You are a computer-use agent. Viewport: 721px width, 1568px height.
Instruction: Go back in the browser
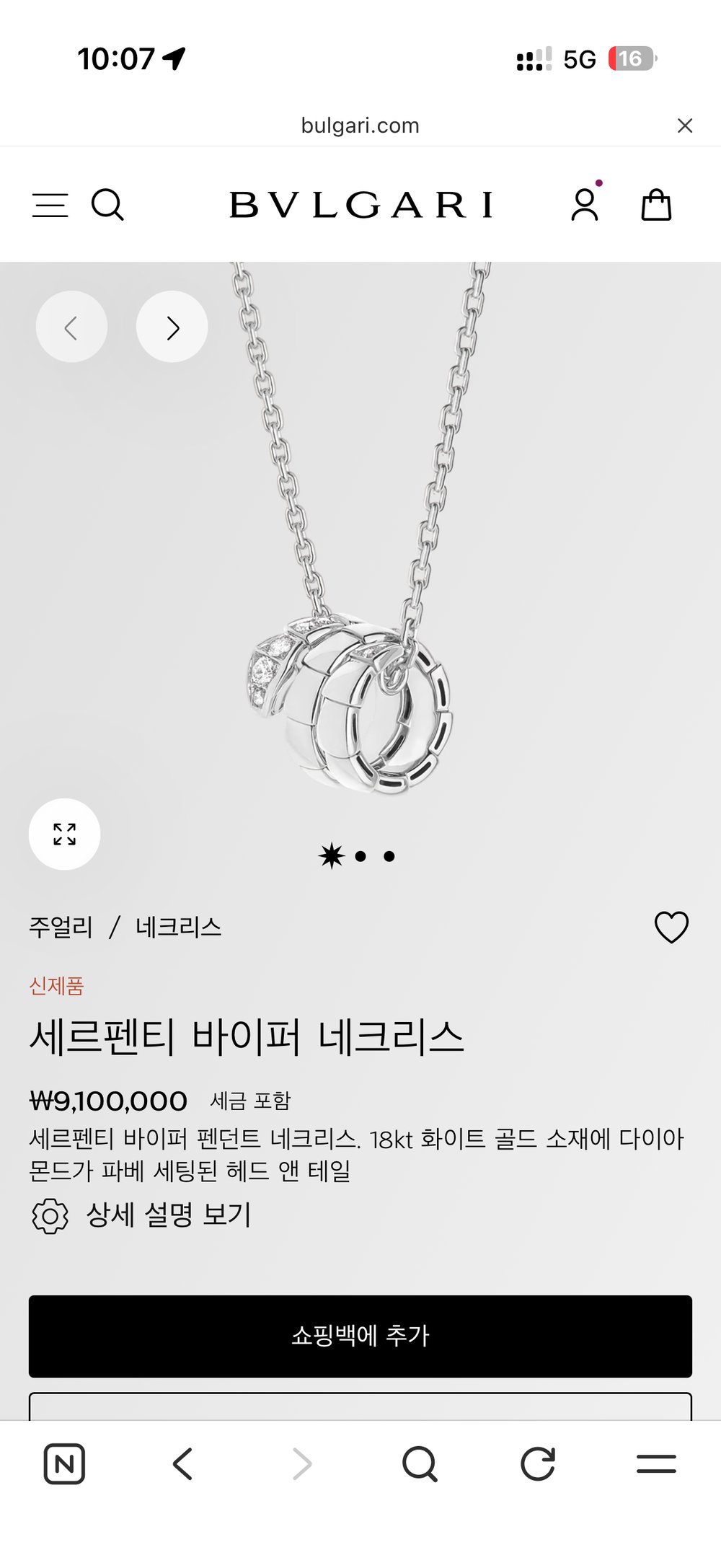coord(183,1463)
